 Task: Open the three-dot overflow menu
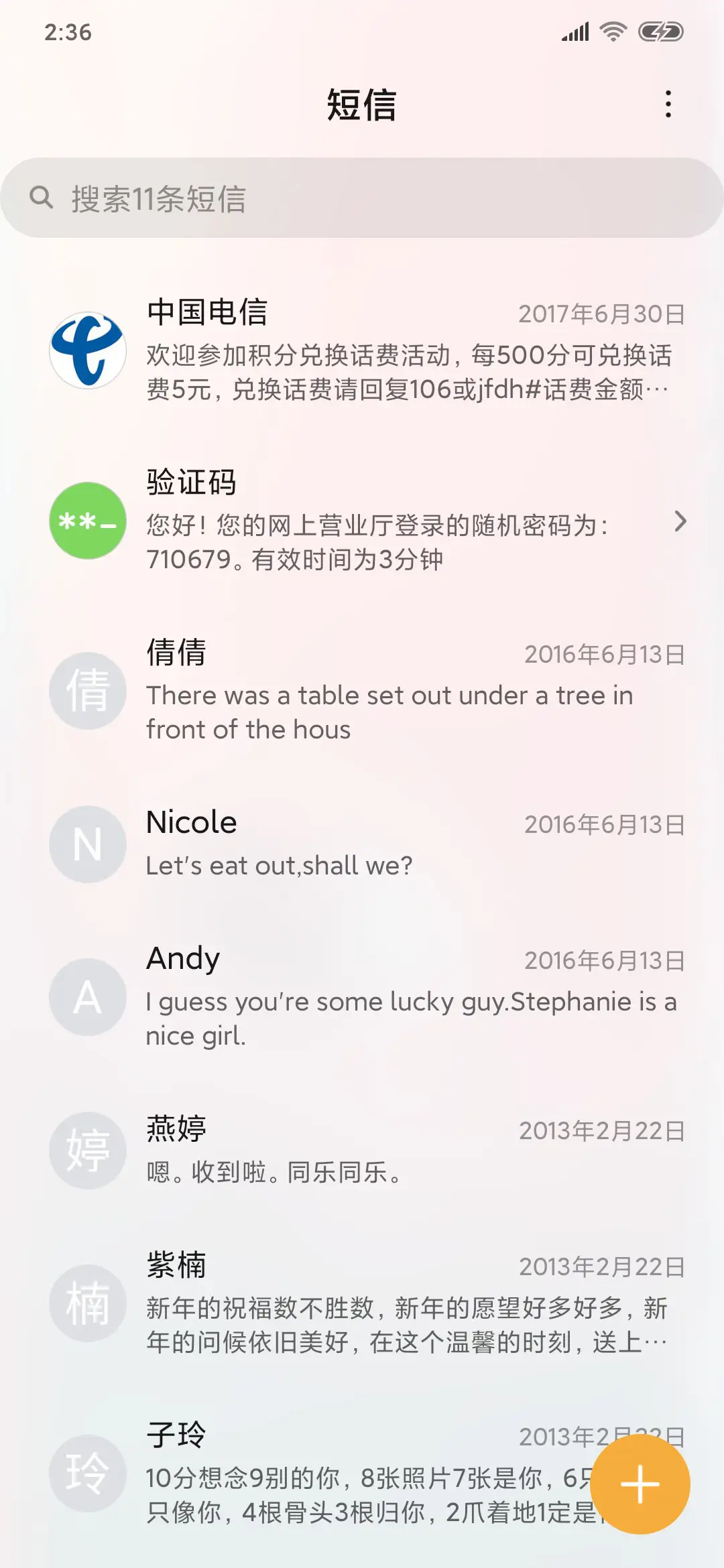pos(668,105)
